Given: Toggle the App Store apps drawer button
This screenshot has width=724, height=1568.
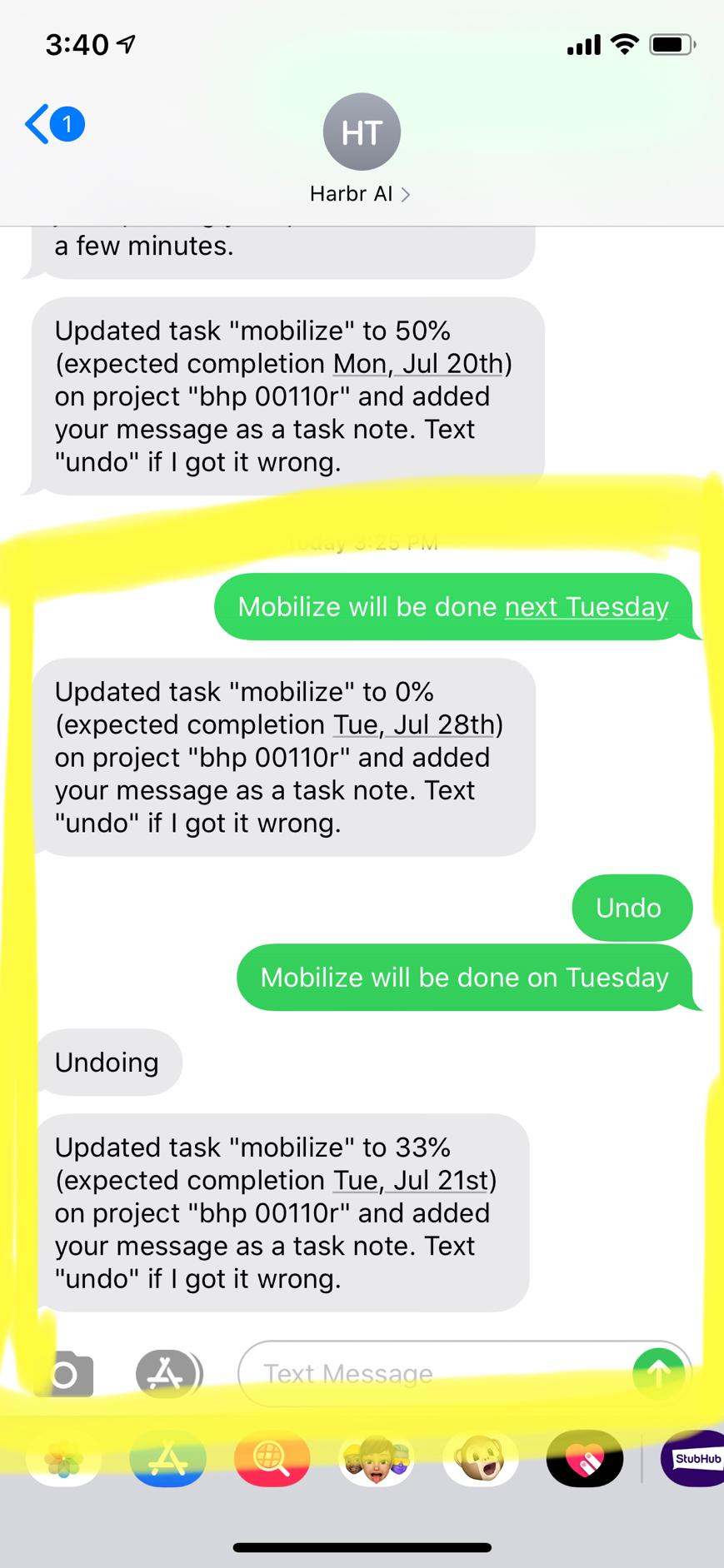Looking at the screenshot, I should click(x=168, y=1374).
